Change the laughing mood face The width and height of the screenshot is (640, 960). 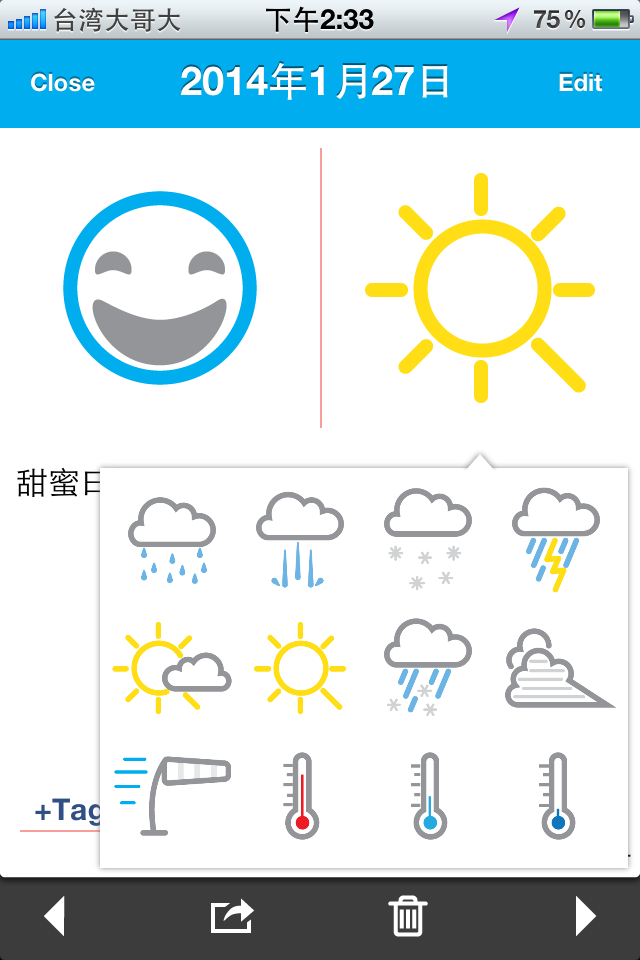[160, 288]
